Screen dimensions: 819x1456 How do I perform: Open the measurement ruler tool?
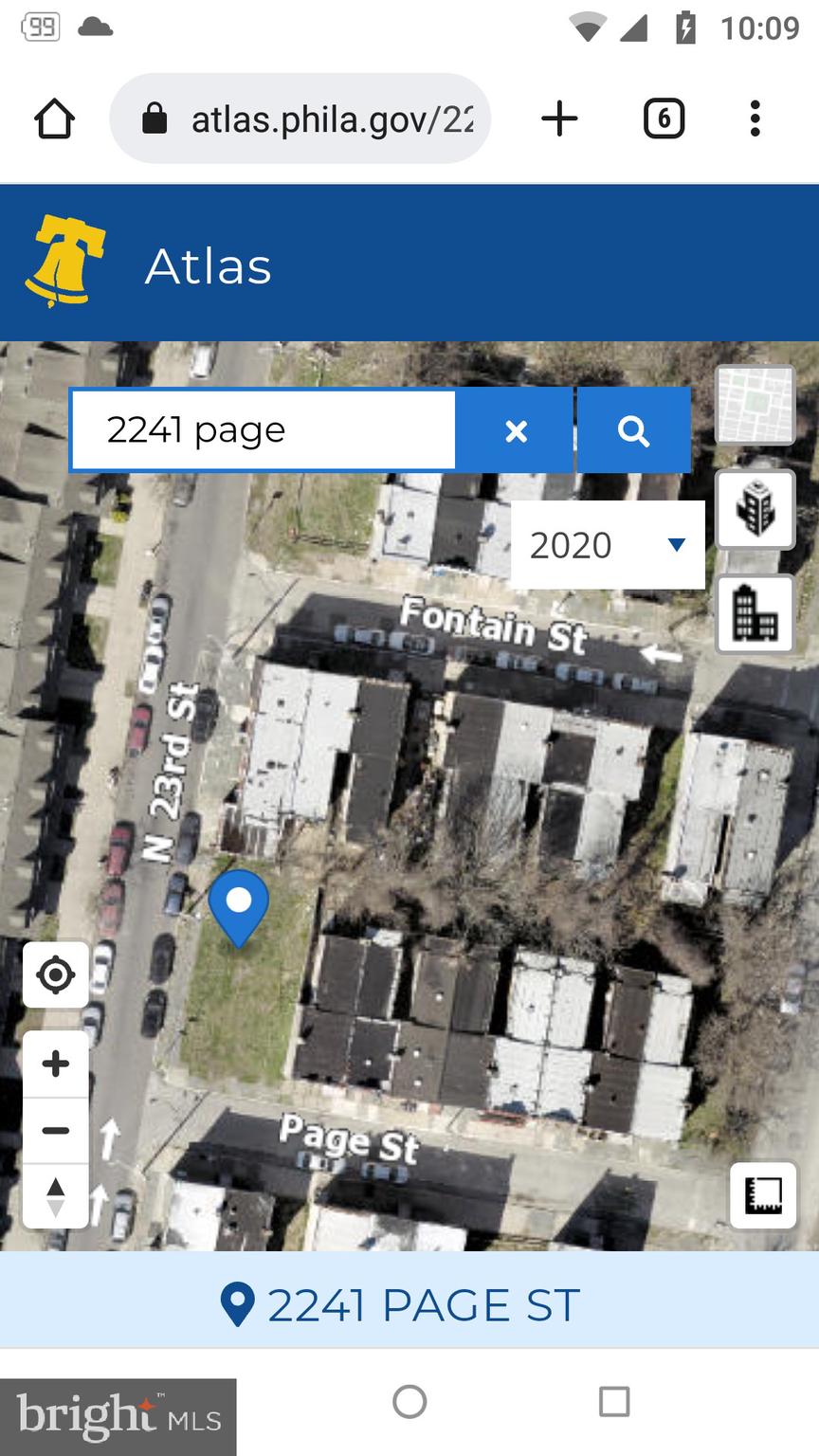coord(763,1195)
